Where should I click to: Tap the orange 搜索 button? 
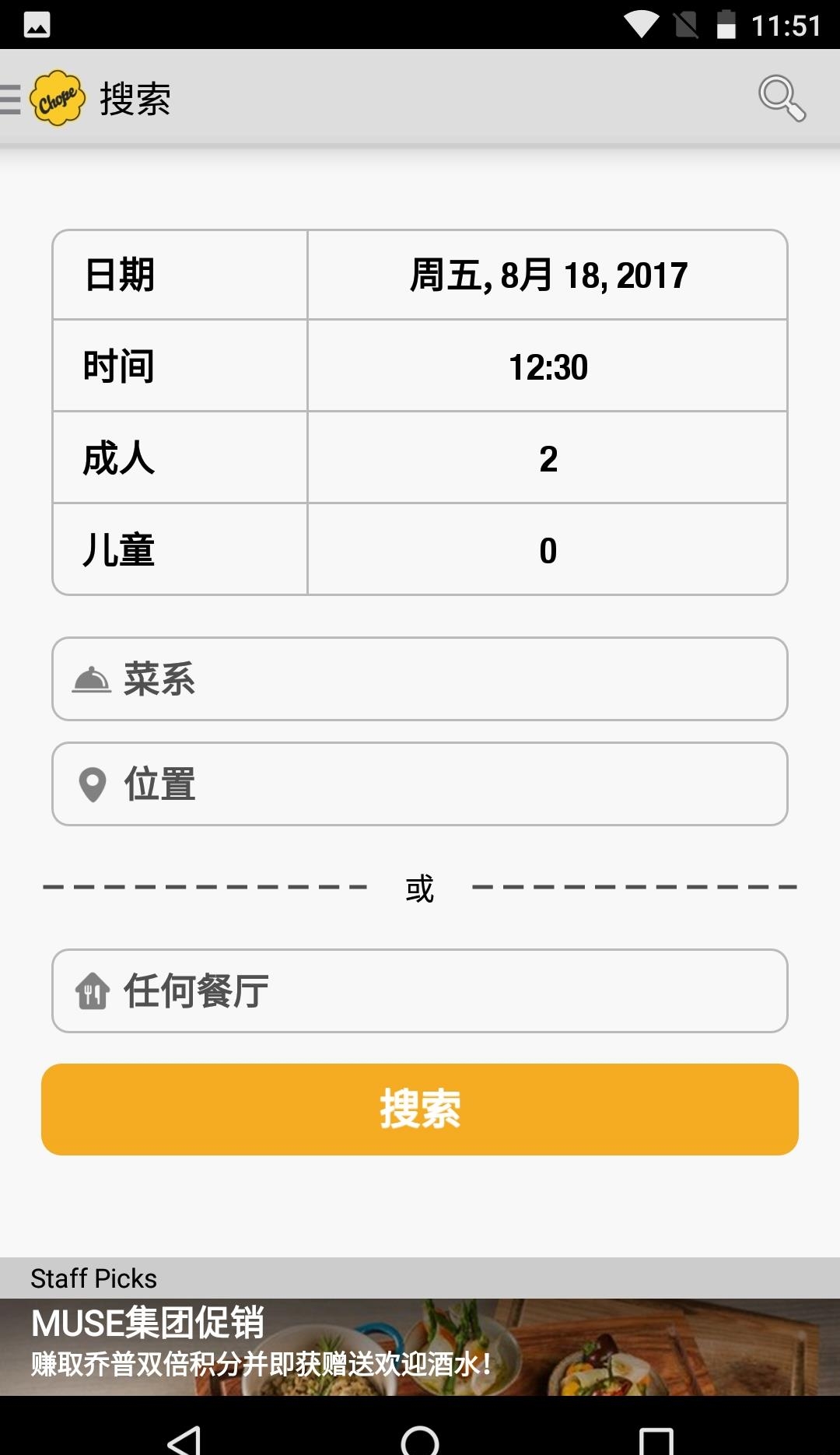[x=420, y=1110]
